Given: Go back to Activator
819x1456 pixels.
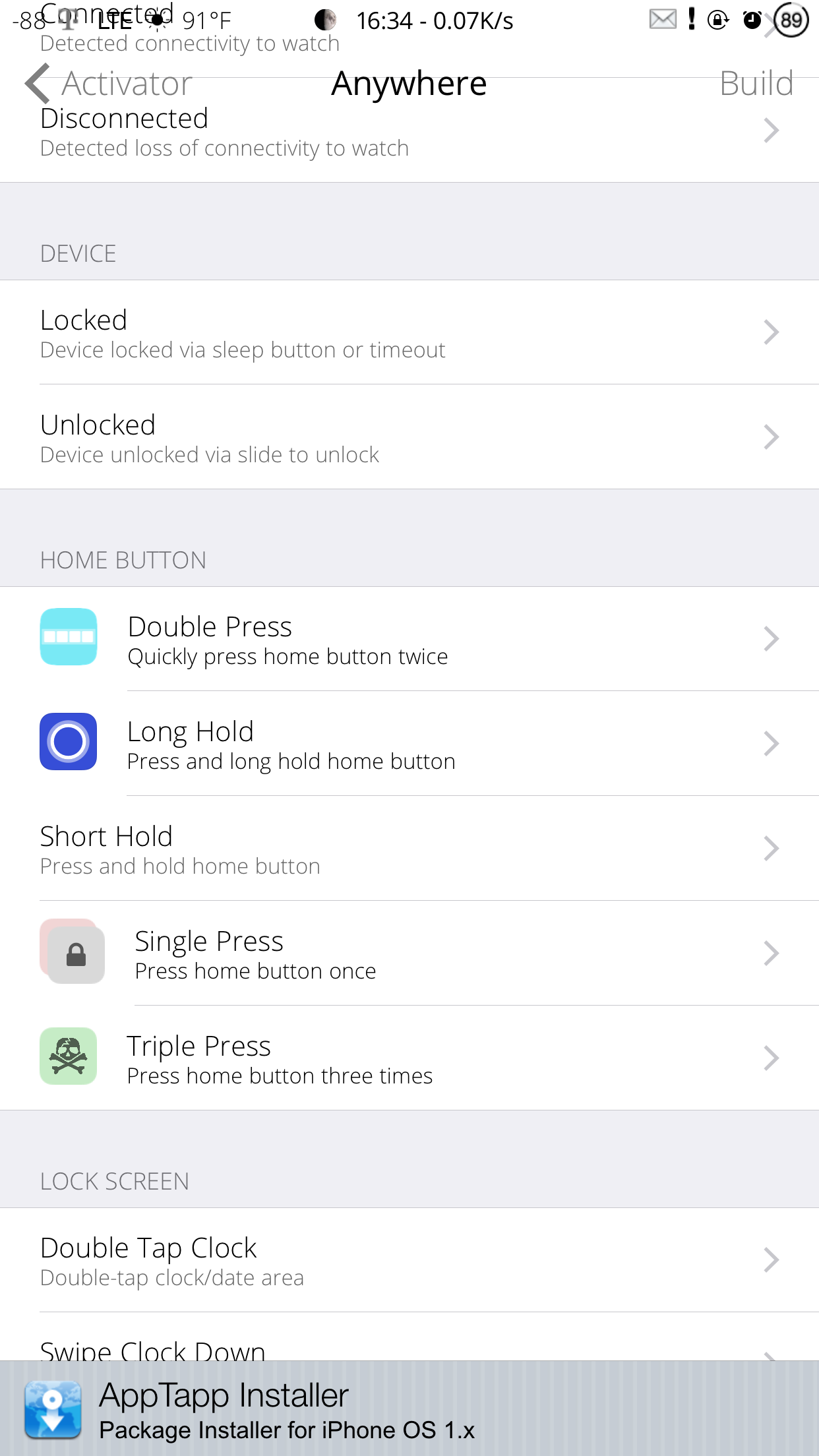Looking at the screenshot, I should pyautogui.click(x=109, y=84).
